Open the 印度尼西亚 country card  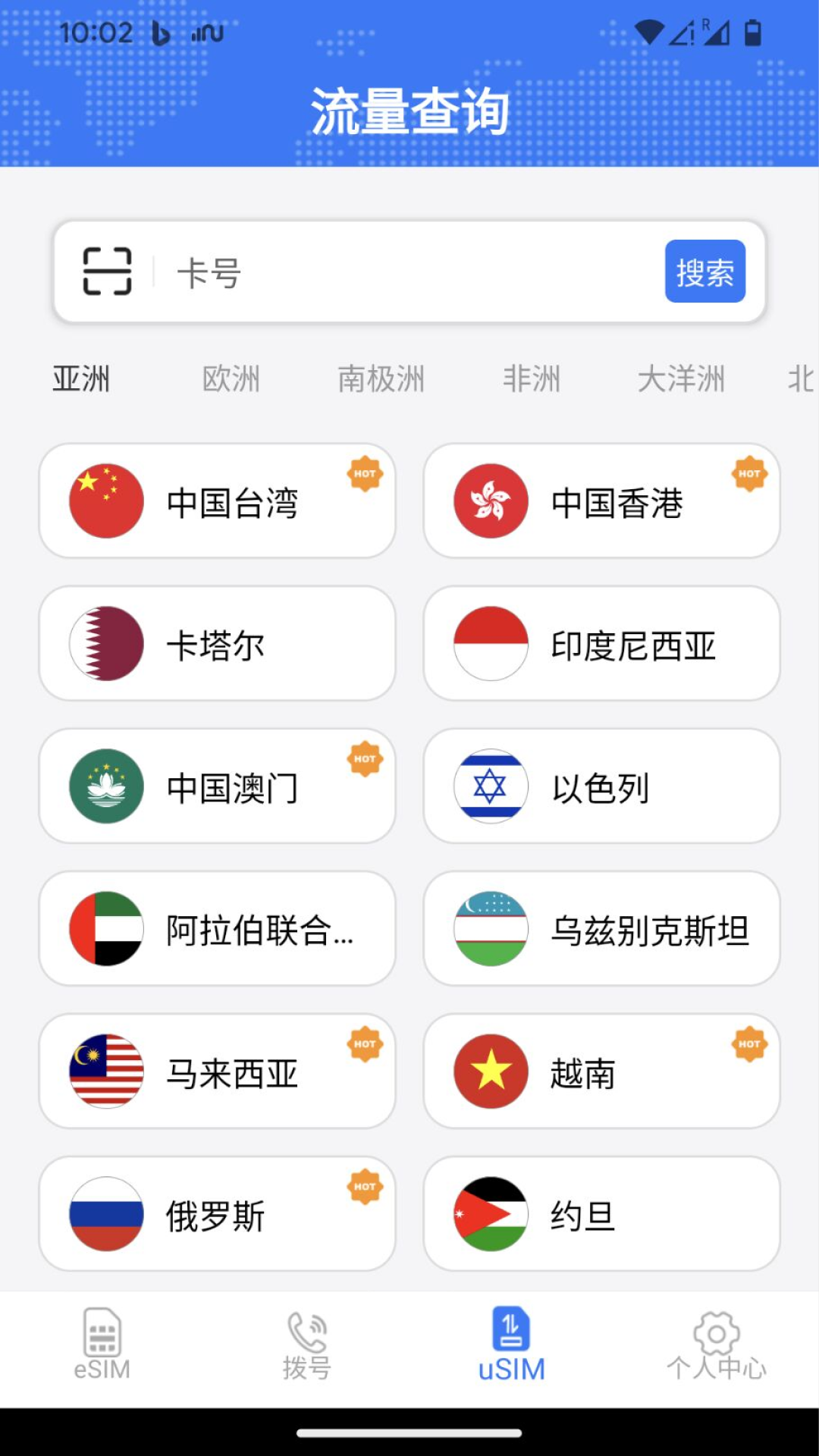click(x=601, y=643)
